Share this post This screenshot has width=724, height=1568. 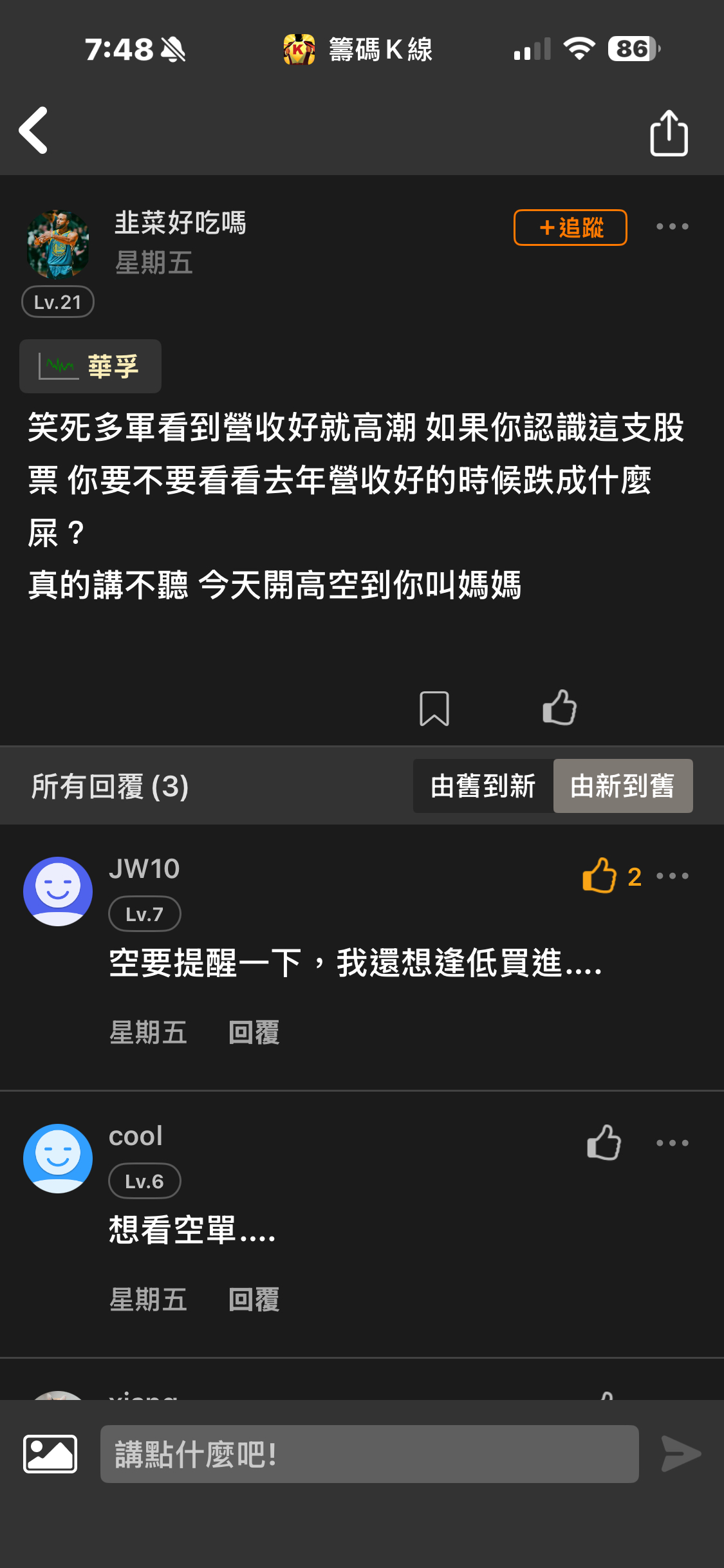[x=669, y=133]
